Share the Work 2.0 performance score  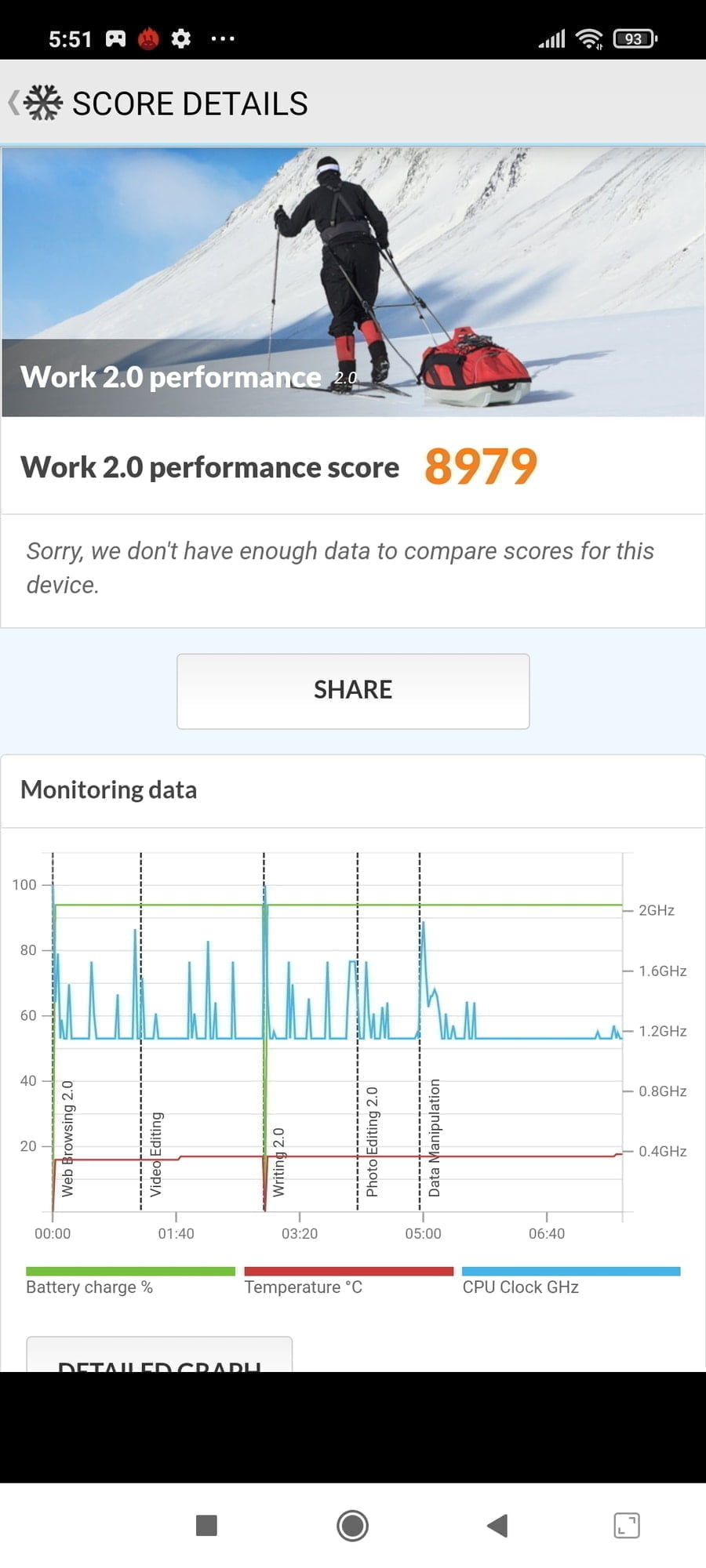click(353, 691)
